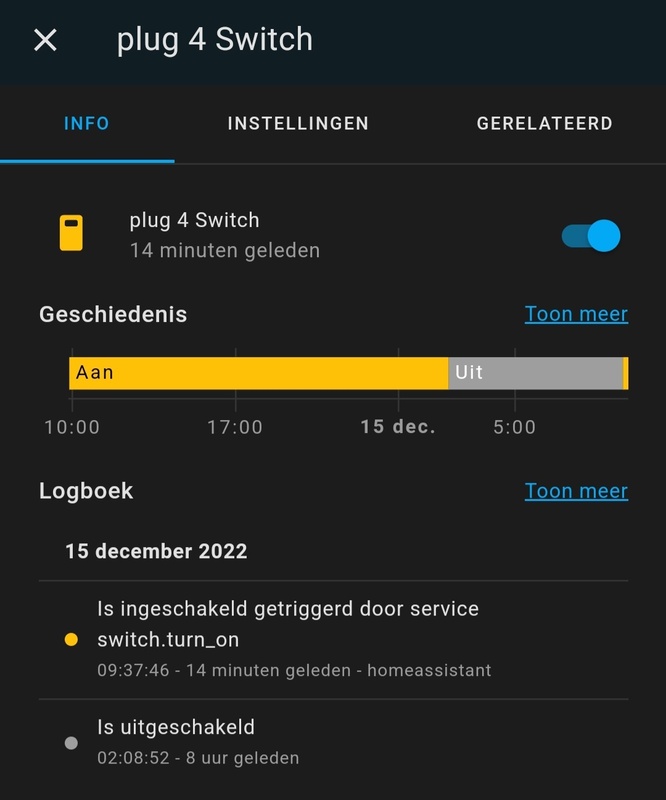Switch to the Gerelateerd tab
666x800 pixels.
544,124
